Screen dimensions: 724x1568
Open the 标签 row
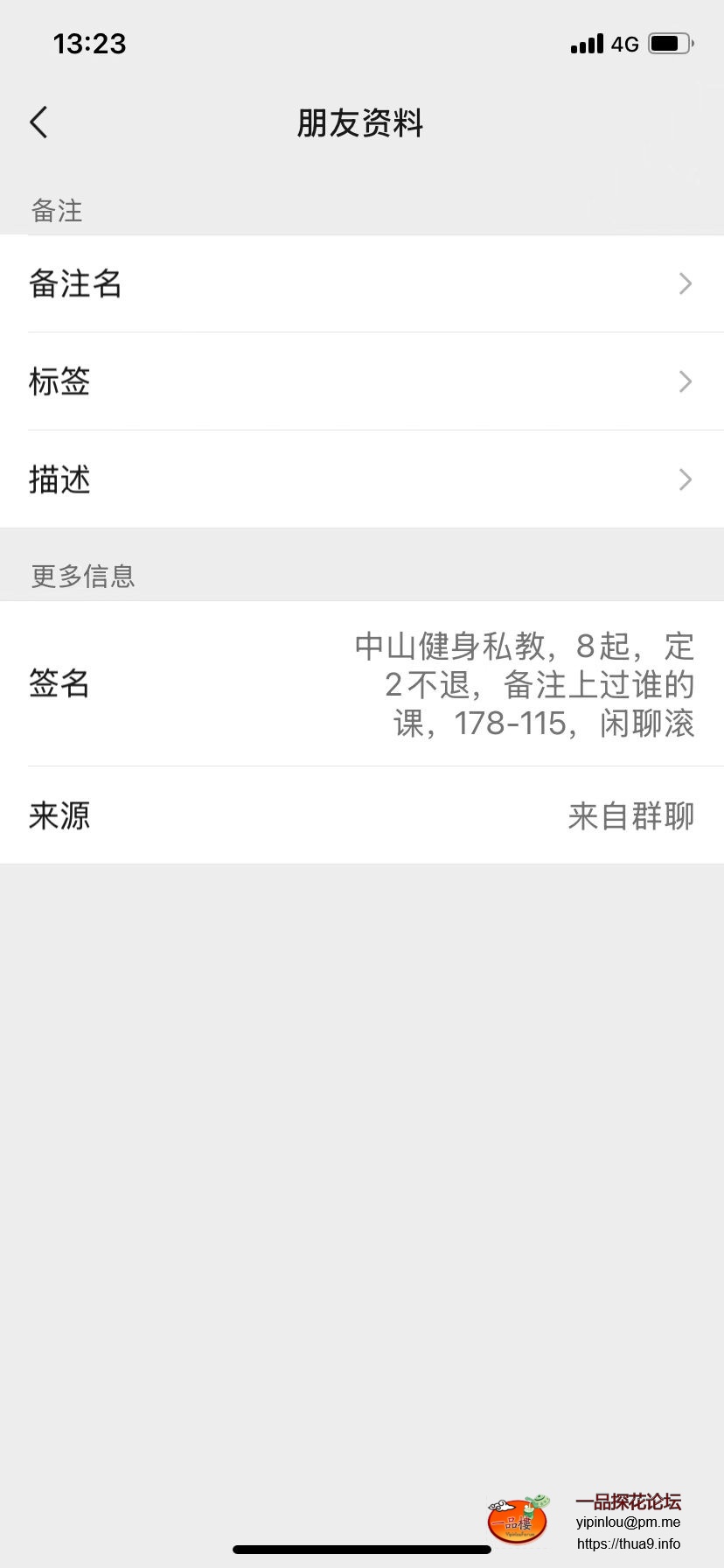(362, 381)
